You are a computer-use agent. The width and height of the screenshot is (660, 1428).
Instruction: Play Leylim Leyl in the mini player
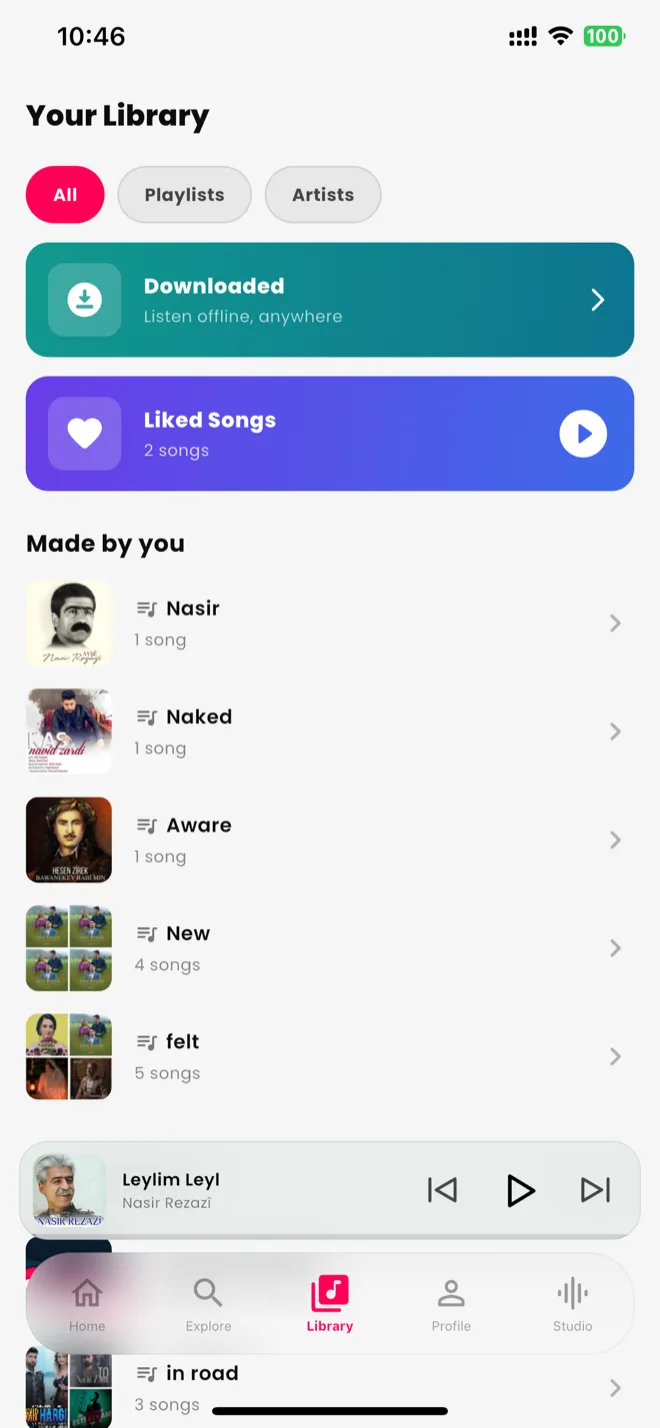[x=520, y=1190]
